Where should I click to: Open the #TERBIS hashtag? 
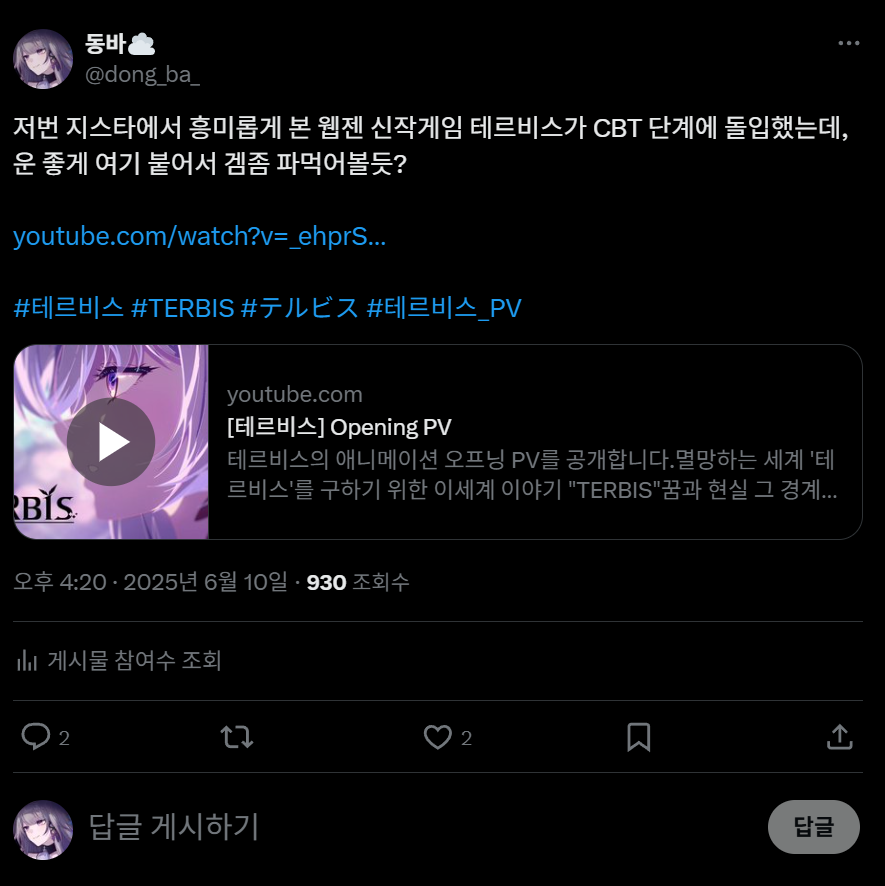[182, 307]
